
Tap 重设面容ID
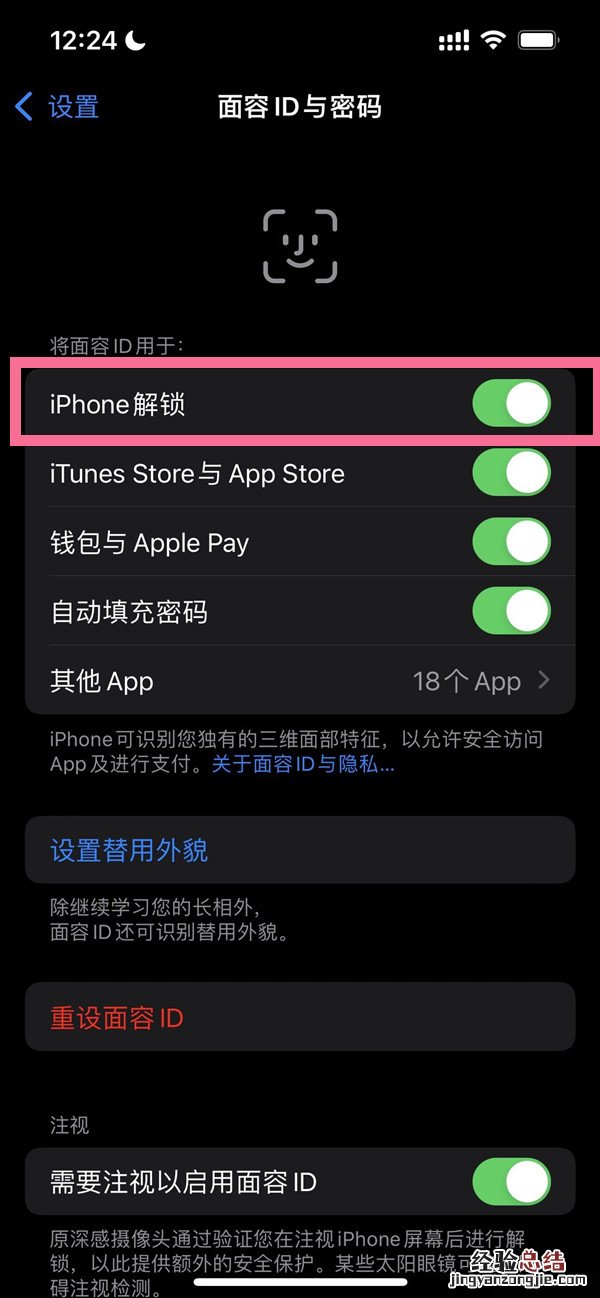pos(300,1017)
